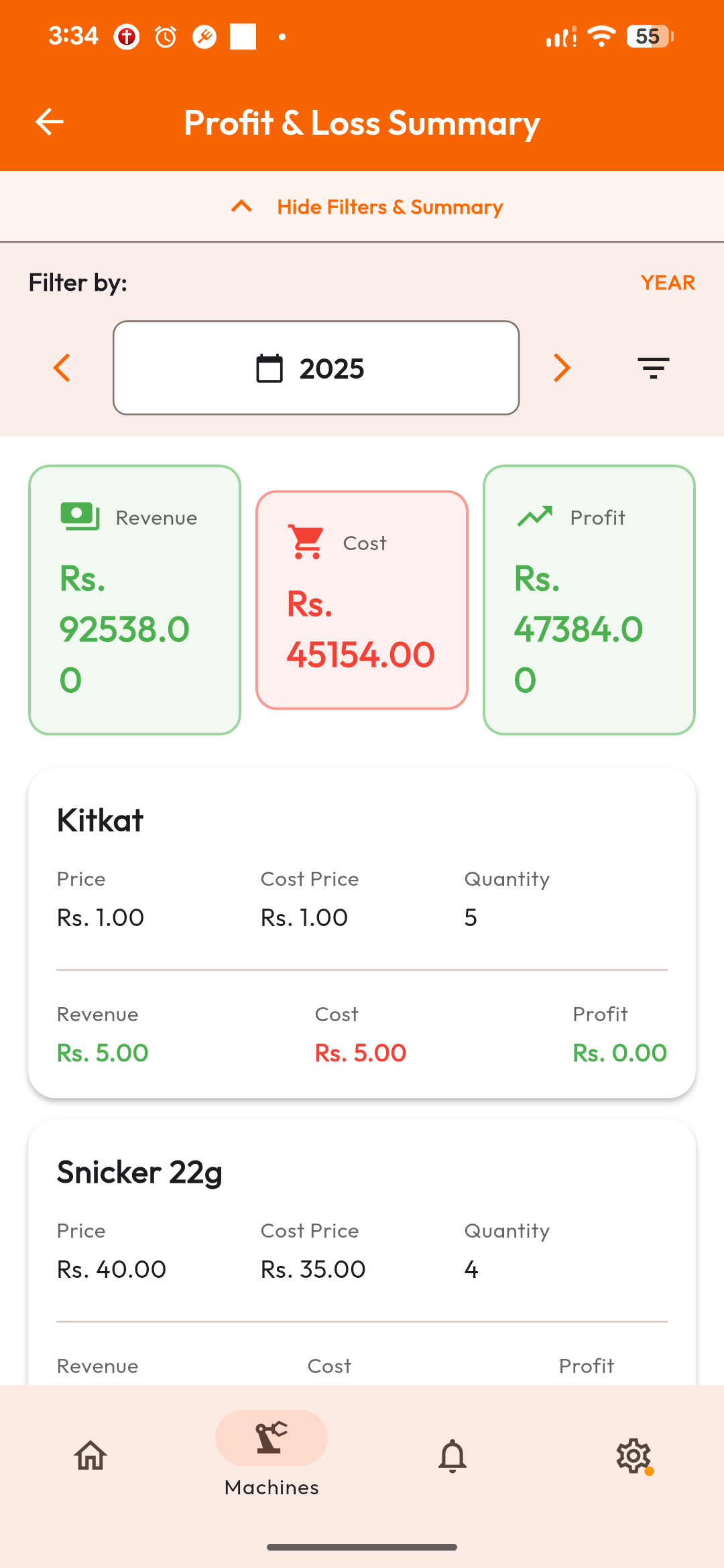Tap the 2025 year selector field
This screenshot has width=724, height=1568.
[316, 368]
